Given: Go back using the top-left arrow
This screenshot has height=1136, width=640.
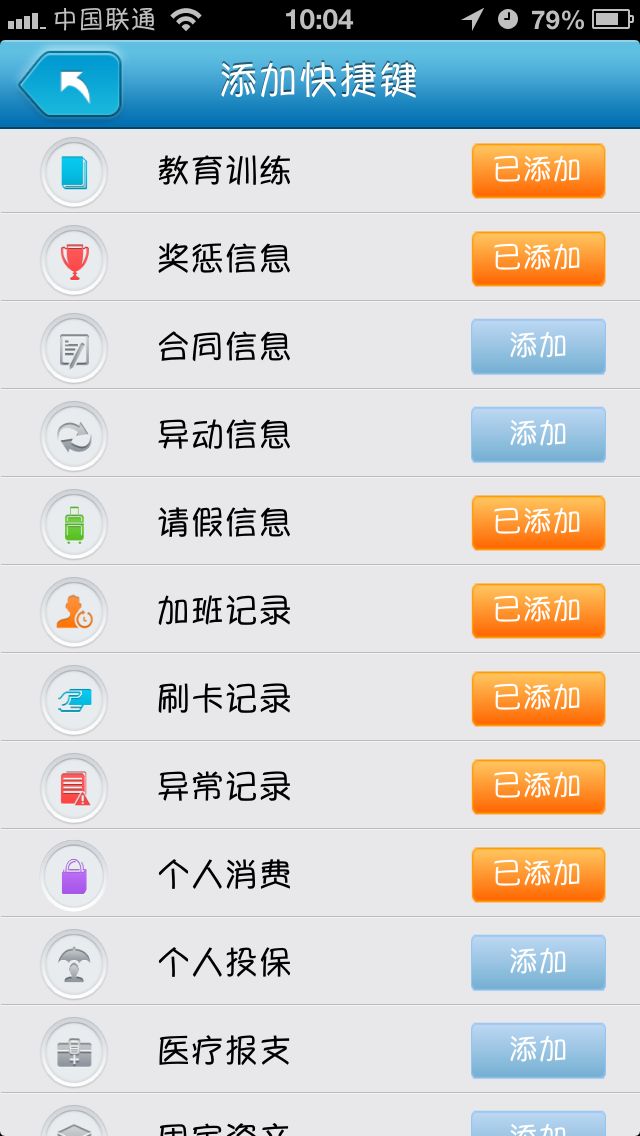Looking at the screenshot, I should click(x=70, y=84).
